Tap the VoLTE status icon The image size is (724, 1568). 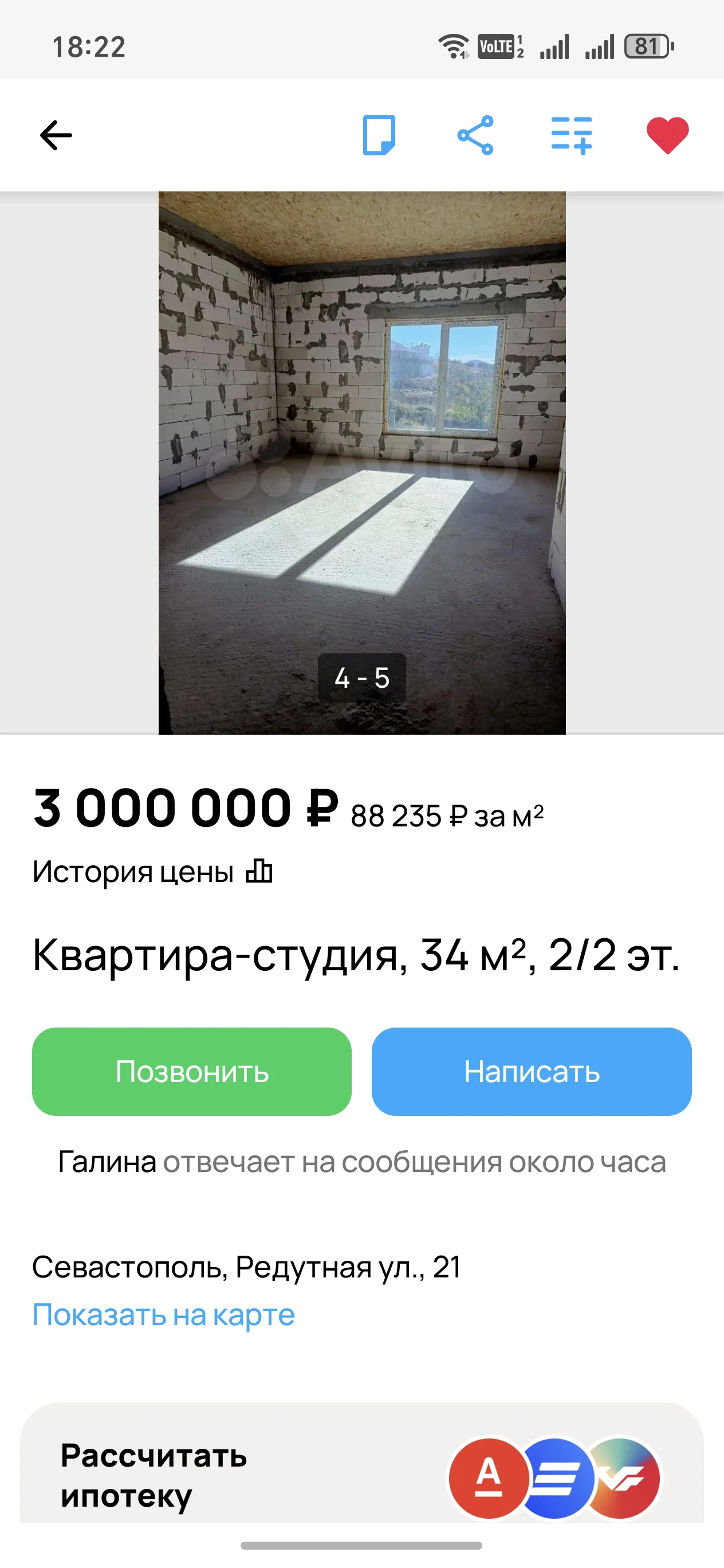point(497,45)
